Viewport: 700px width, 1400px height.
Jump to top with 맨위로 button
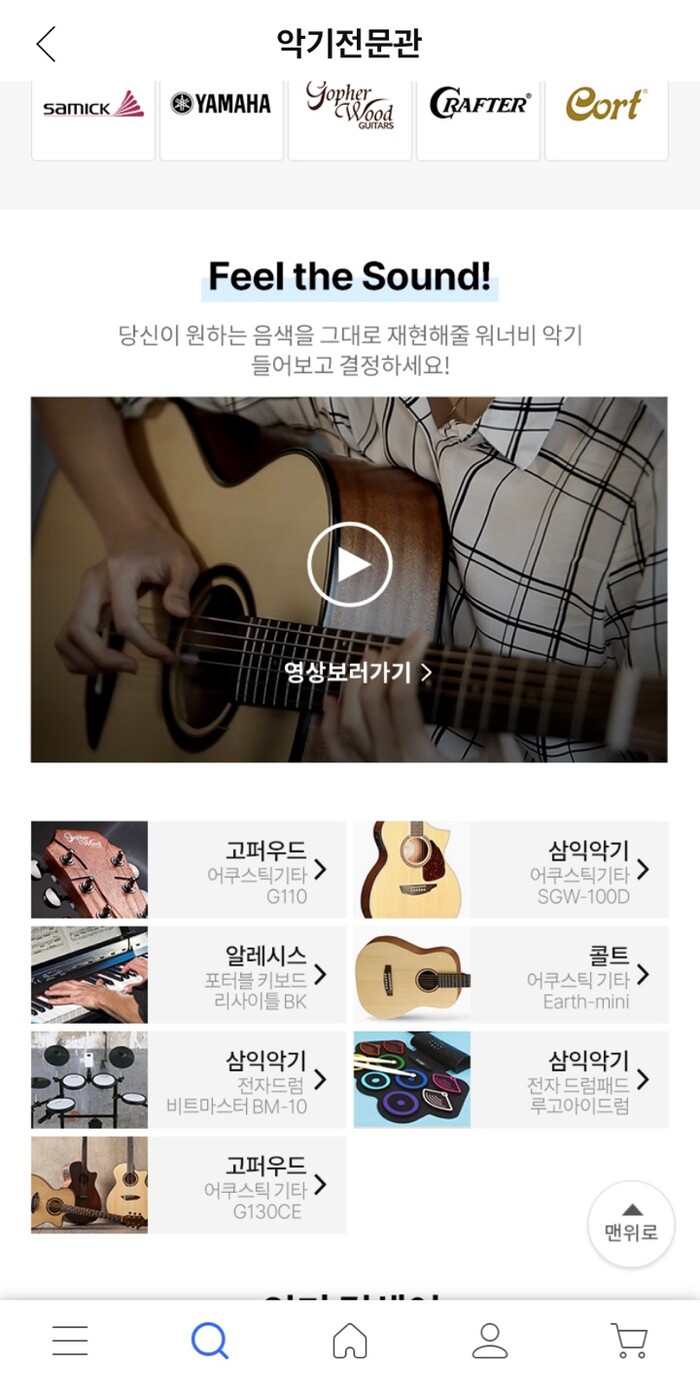631,1224
